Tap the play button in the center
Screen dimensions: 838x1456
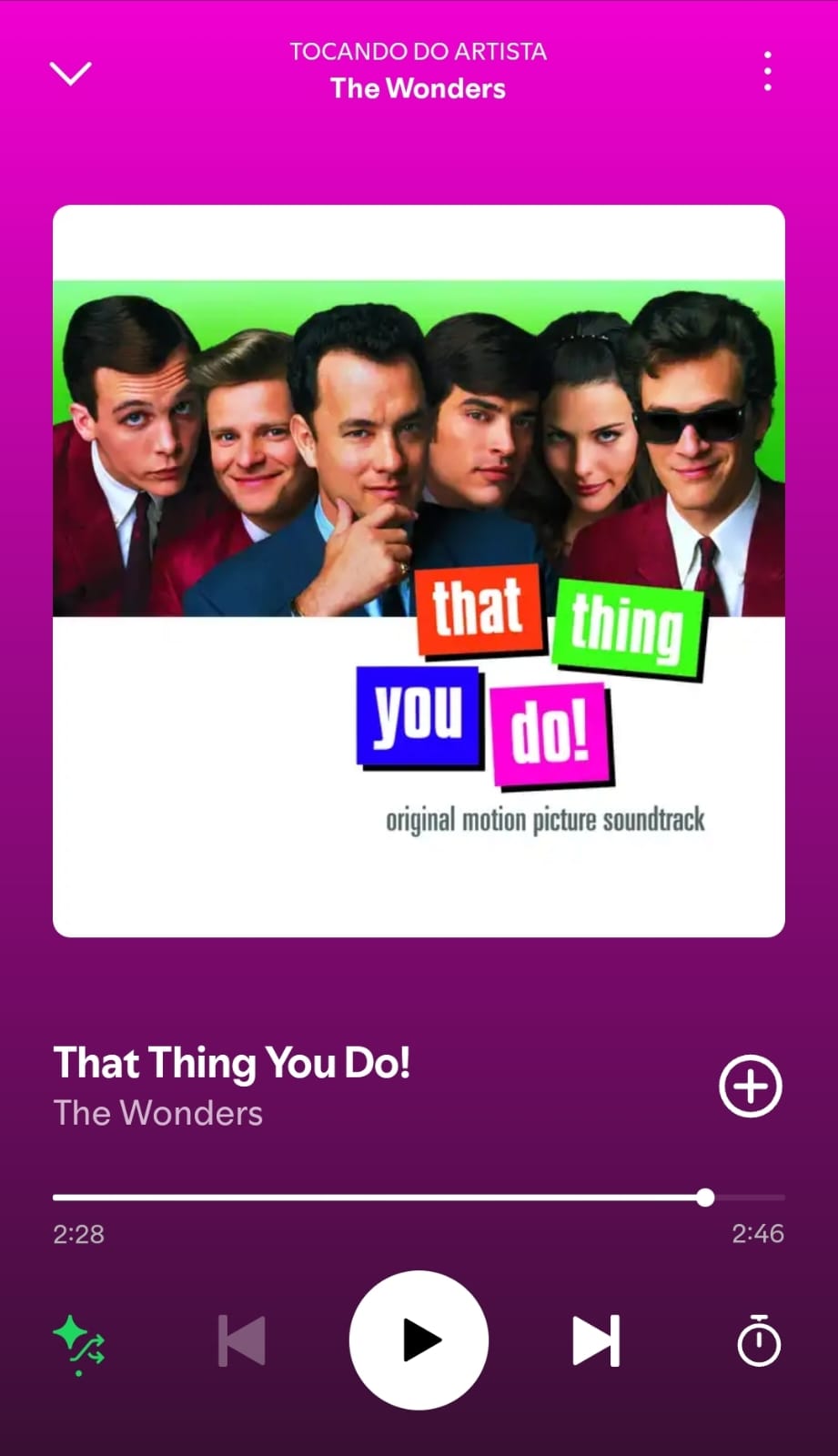pyautogui.click(x=419, y=1340)
